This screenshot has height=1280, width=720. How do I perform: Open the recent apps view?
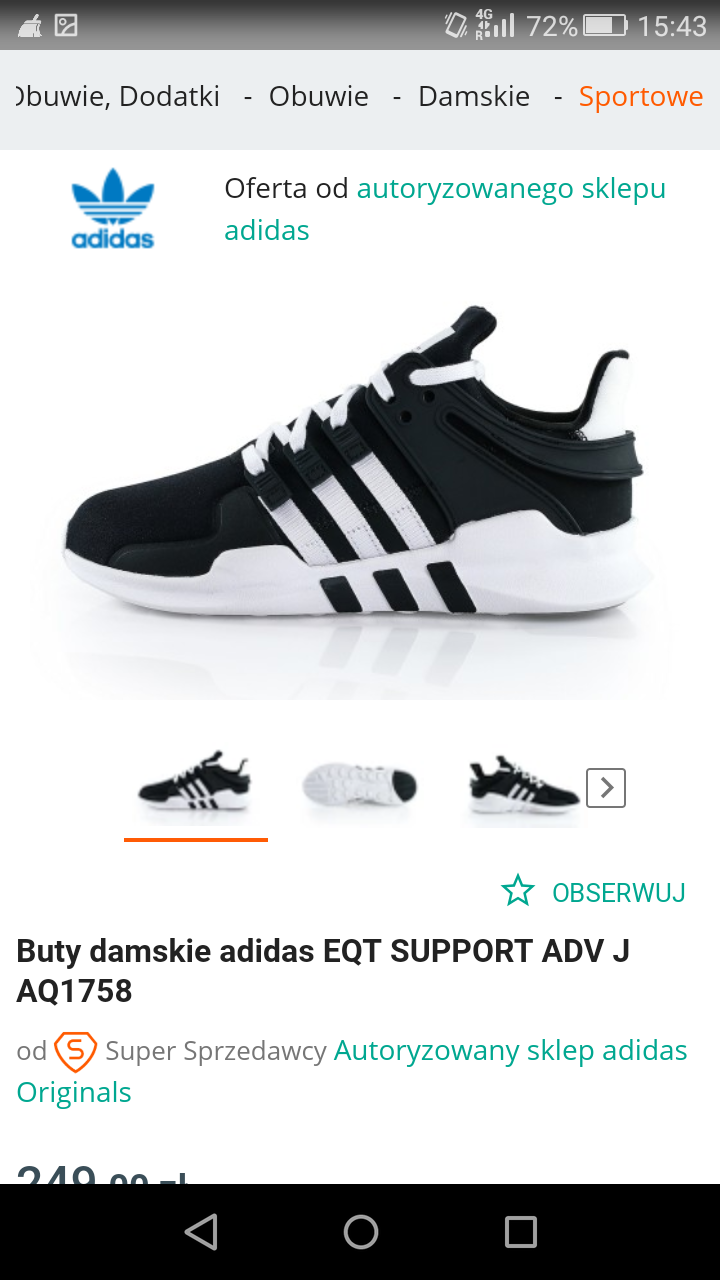[520, 1232]
